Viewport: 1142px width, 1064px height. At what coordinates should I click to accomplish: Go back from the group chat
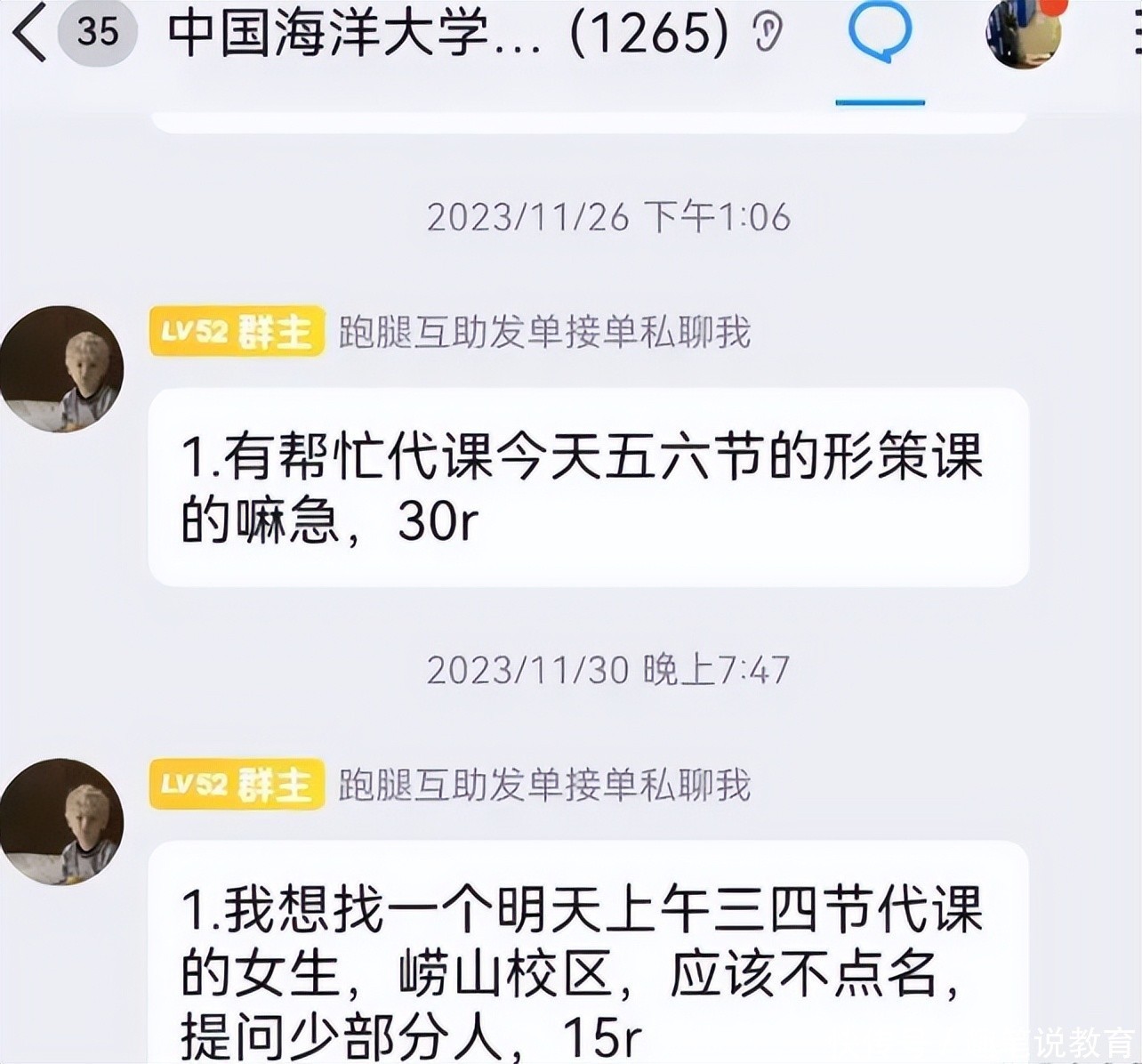pyautogui.click(x=28, y=32)
